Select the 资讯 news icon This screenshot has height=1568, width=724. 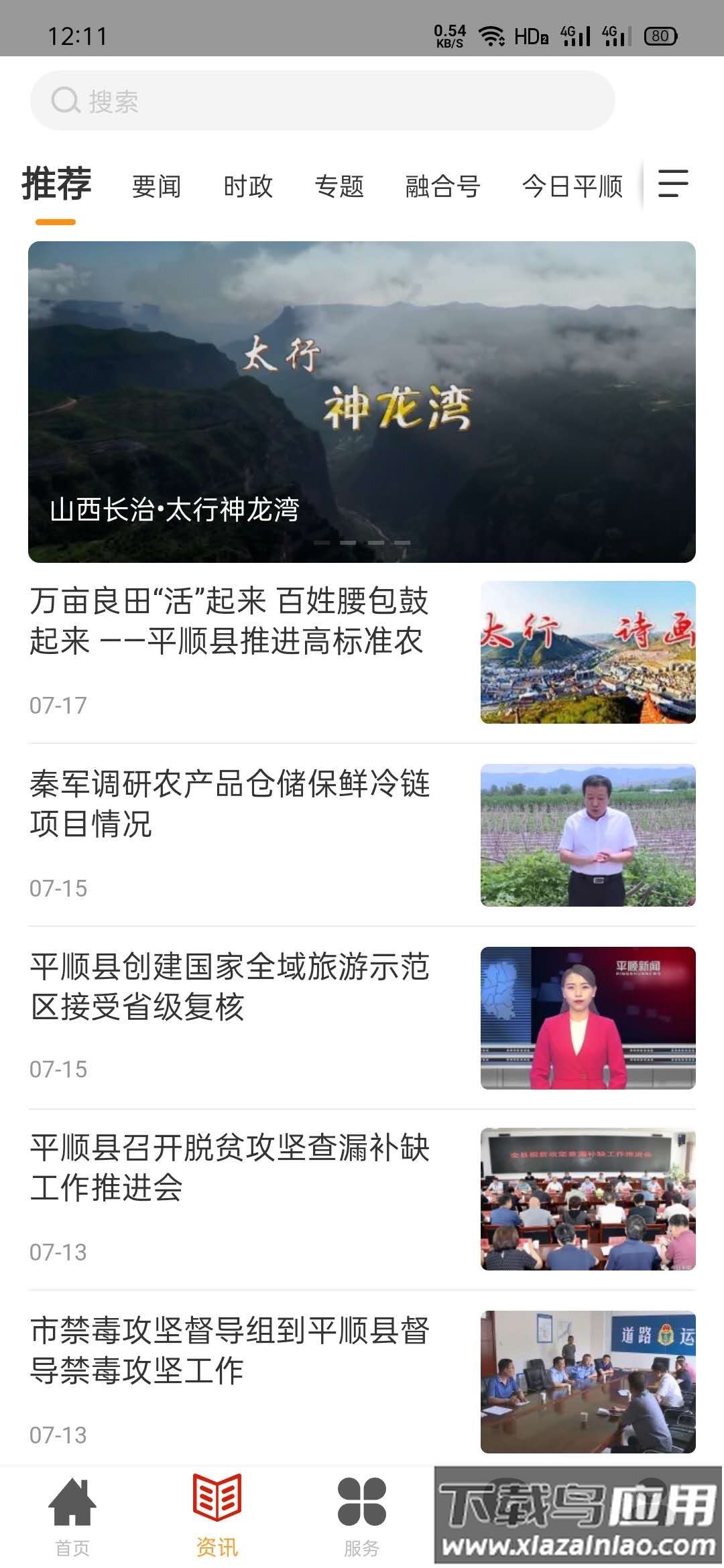tap(217, 1504)
